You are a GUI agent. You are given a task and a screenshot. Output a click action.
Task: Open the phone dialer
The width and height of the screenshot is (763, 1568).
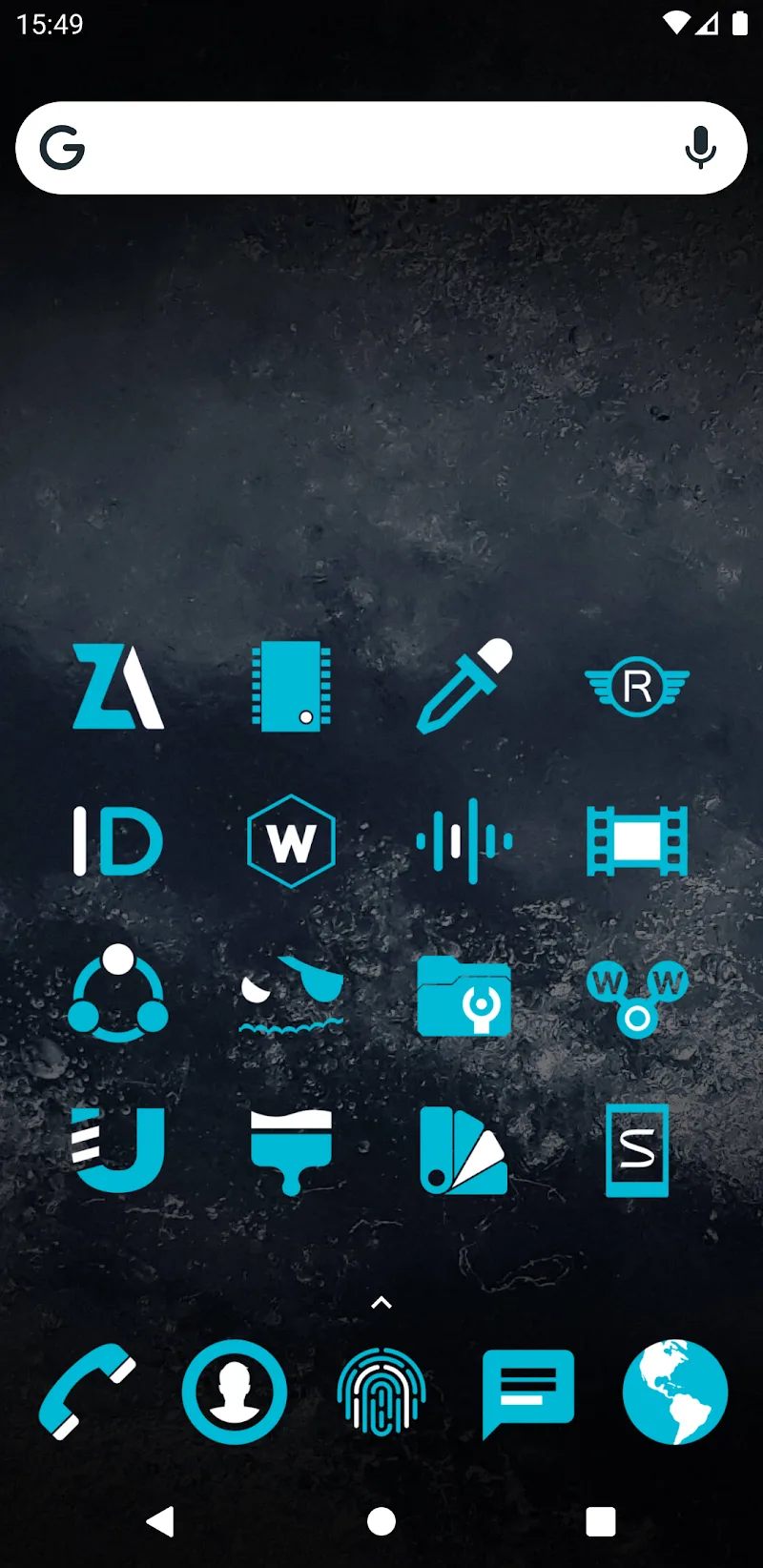(x=87, y=1393)
